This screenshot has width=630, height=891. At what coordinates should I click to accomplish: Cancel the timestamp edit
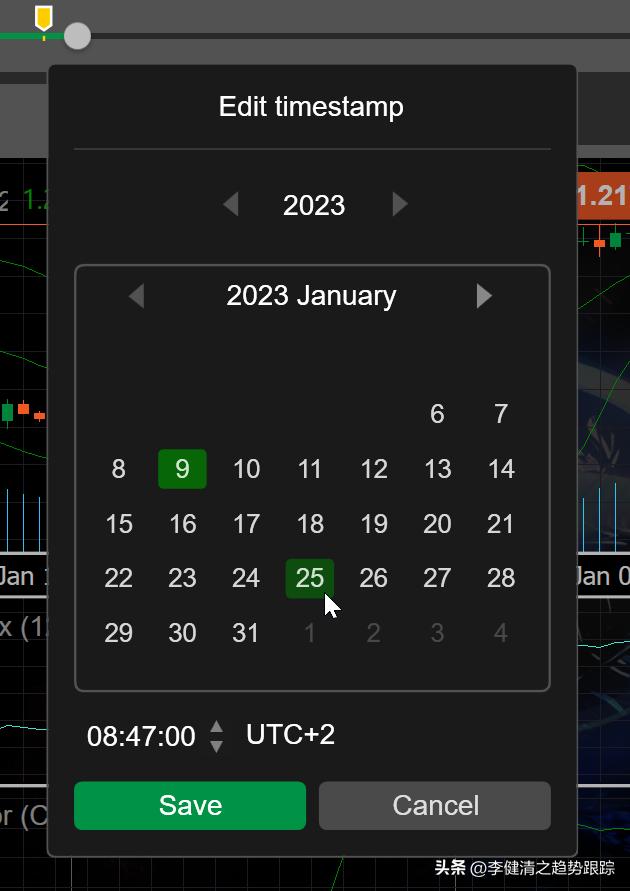[435, 805]
